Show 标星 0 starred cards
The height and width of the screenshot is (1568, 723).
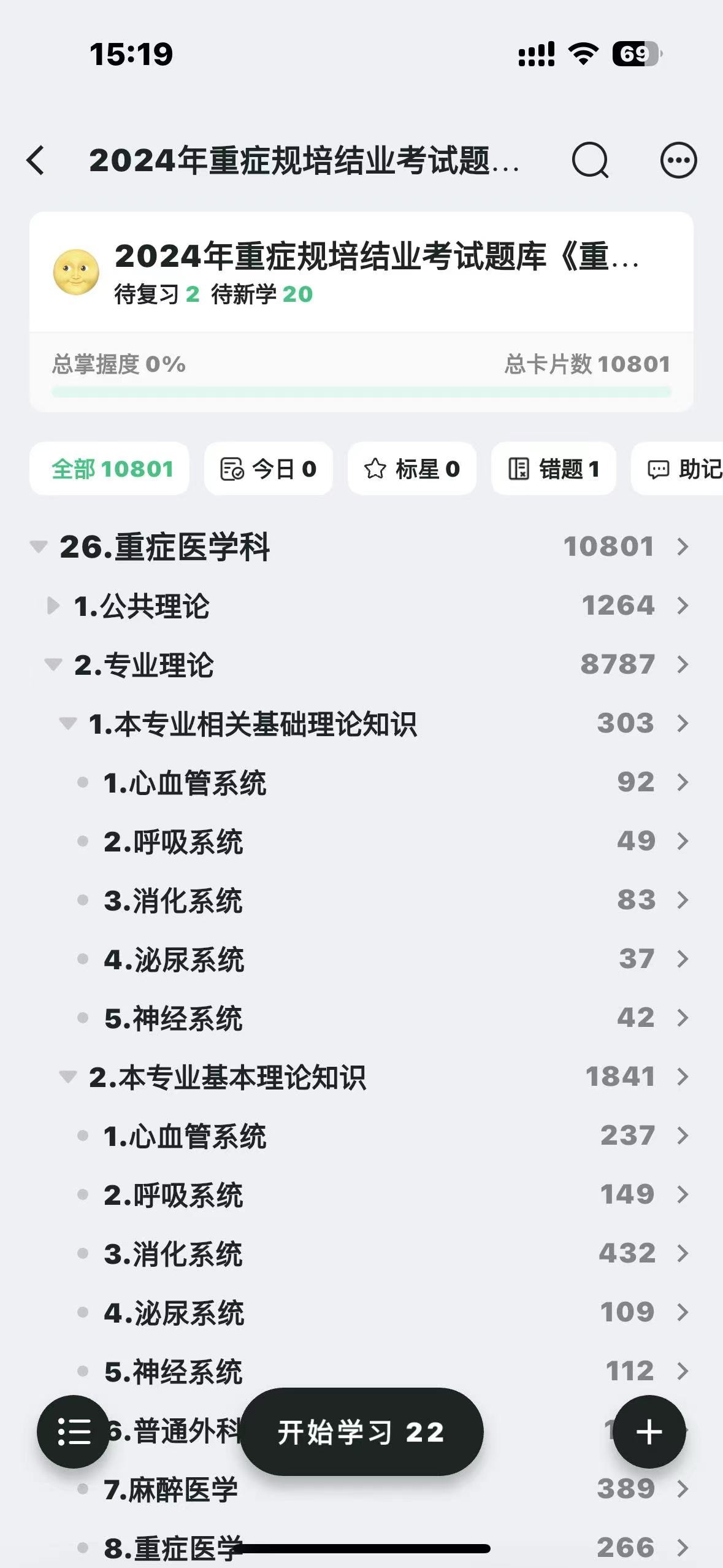tap(412, 469)
